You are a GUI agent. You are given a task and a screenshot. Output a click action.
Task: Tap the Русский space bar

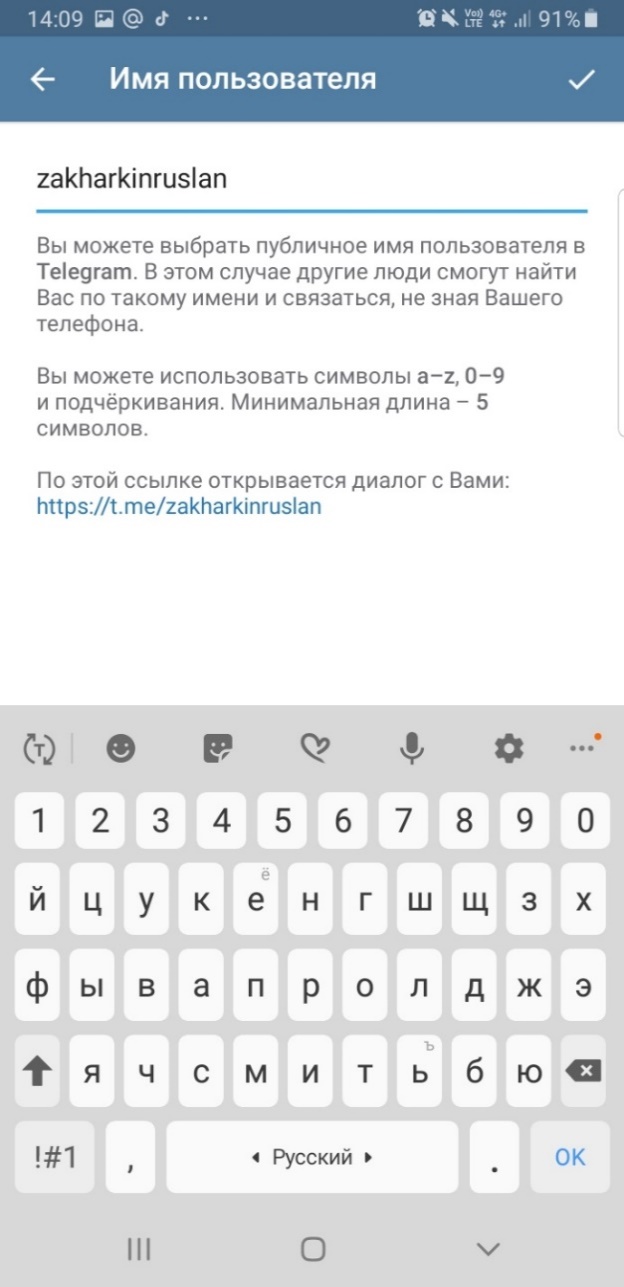click(x=312, y=1157)
